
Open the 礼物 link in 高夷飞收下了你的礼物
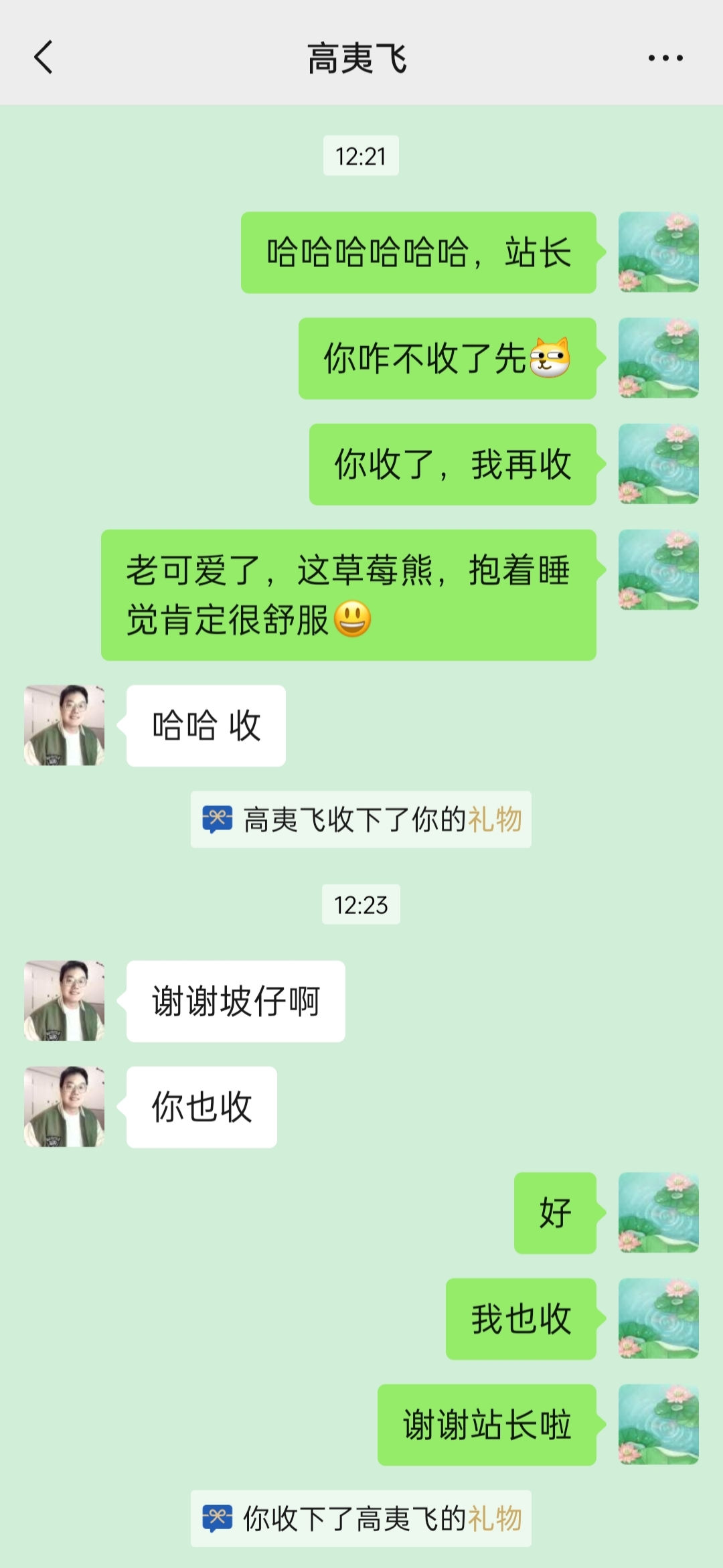[495, 819]
